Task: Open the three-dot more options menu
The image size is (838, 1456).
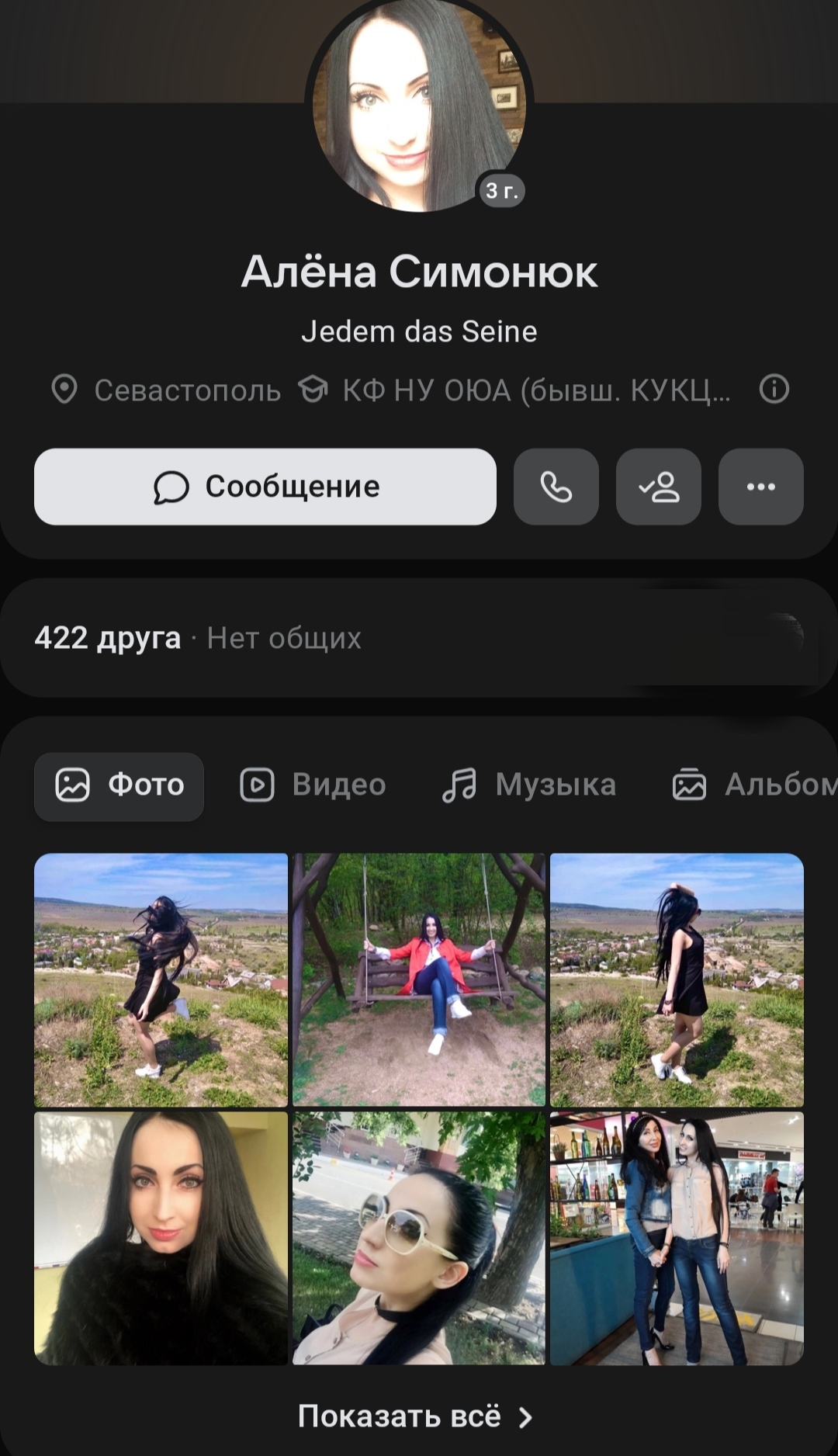Action: 760,487
